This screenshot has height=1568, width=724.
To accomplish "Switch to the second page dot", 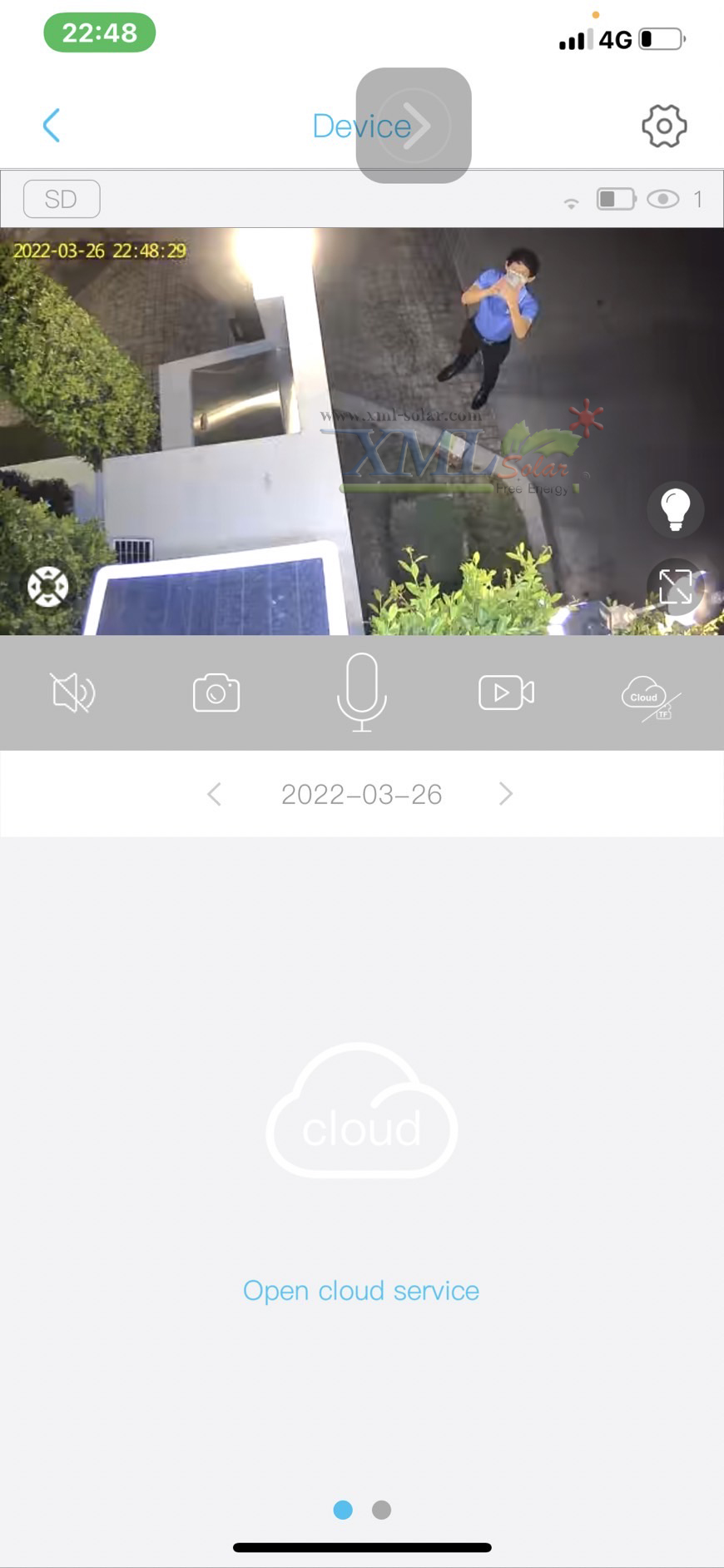I will tap(381, 1510).
